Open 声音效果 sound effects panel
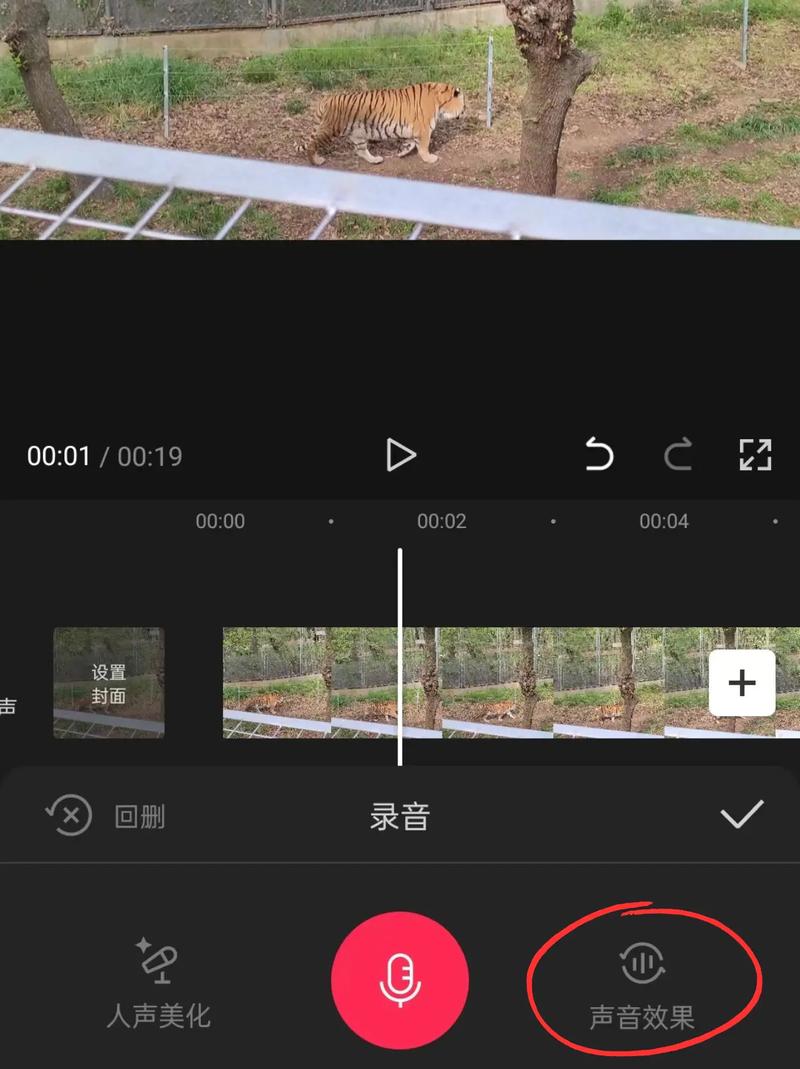The width and height of the screenshot is (800, 1069). [x=641, y=980]
